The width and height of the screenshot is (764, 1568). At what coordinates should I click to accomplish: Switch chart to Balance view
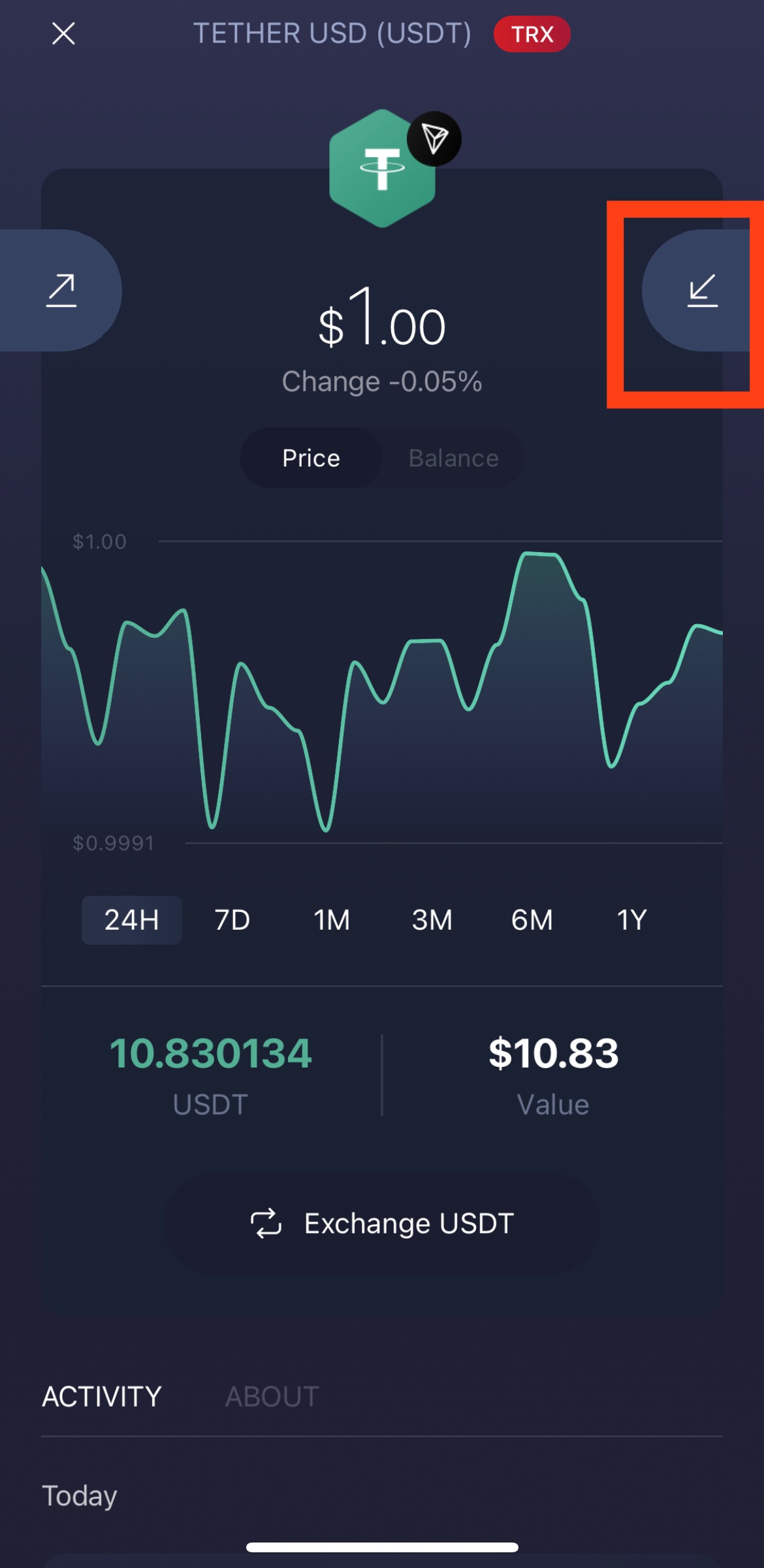(x=453, y=458)
